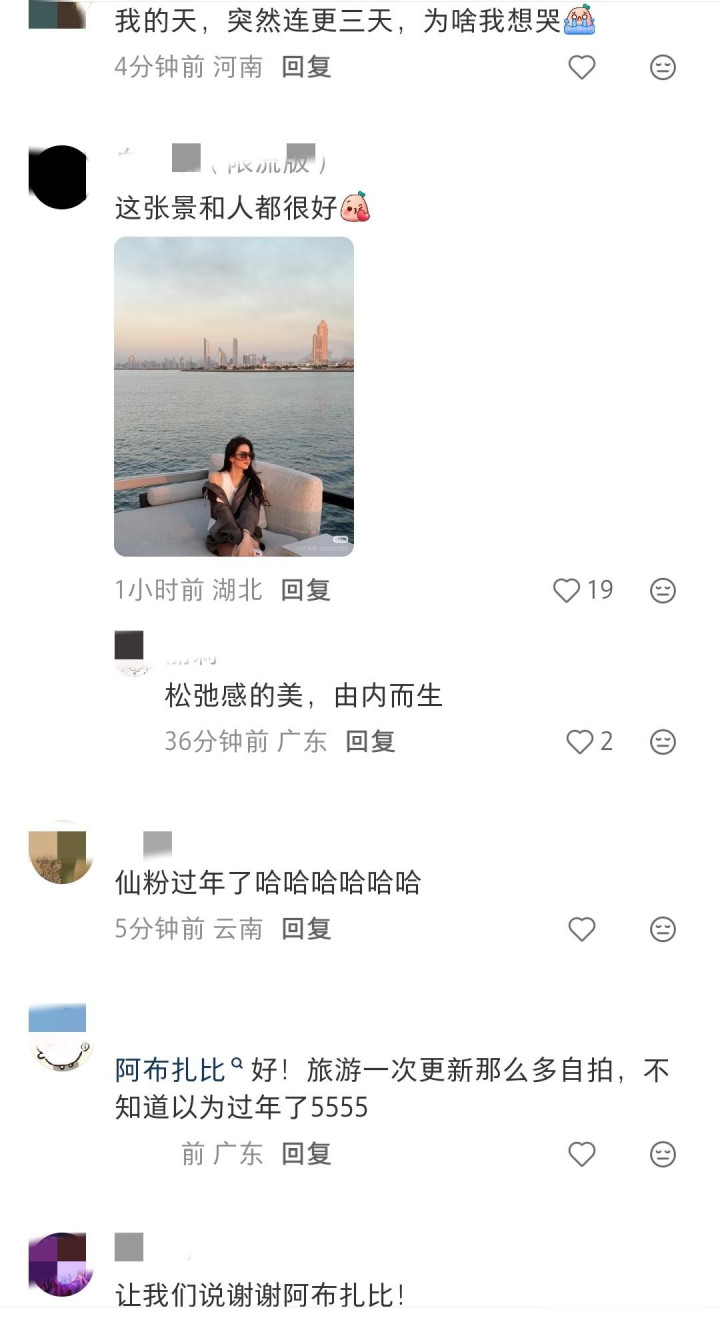Open the avatar of the 仙粉过年了 commenter

click(x=61, y=853)
